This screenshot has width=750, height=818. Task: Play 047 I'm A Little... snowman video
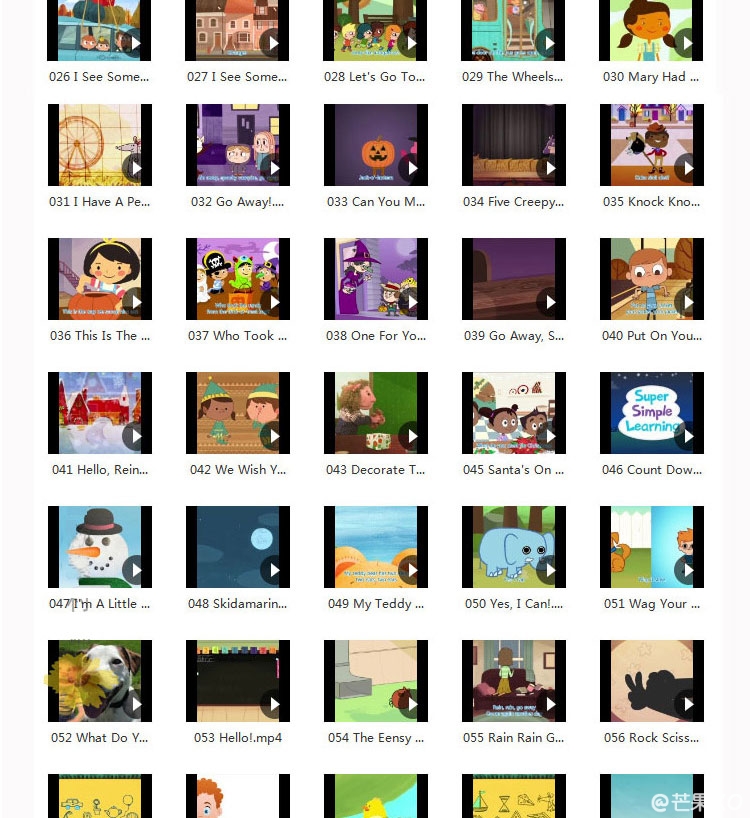coord(99,548)
